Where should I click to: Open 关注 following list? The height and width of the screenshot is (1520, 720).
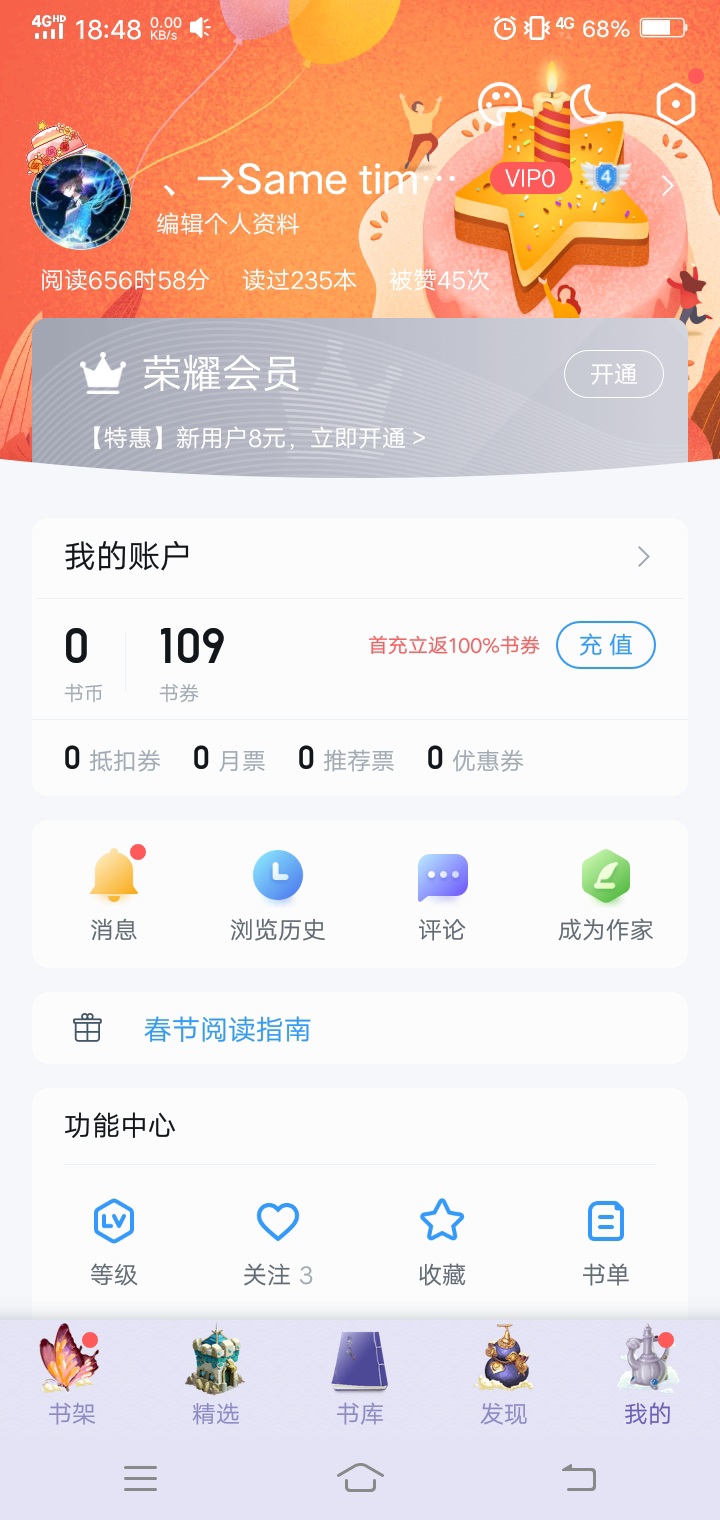[x=277, y=1240]
